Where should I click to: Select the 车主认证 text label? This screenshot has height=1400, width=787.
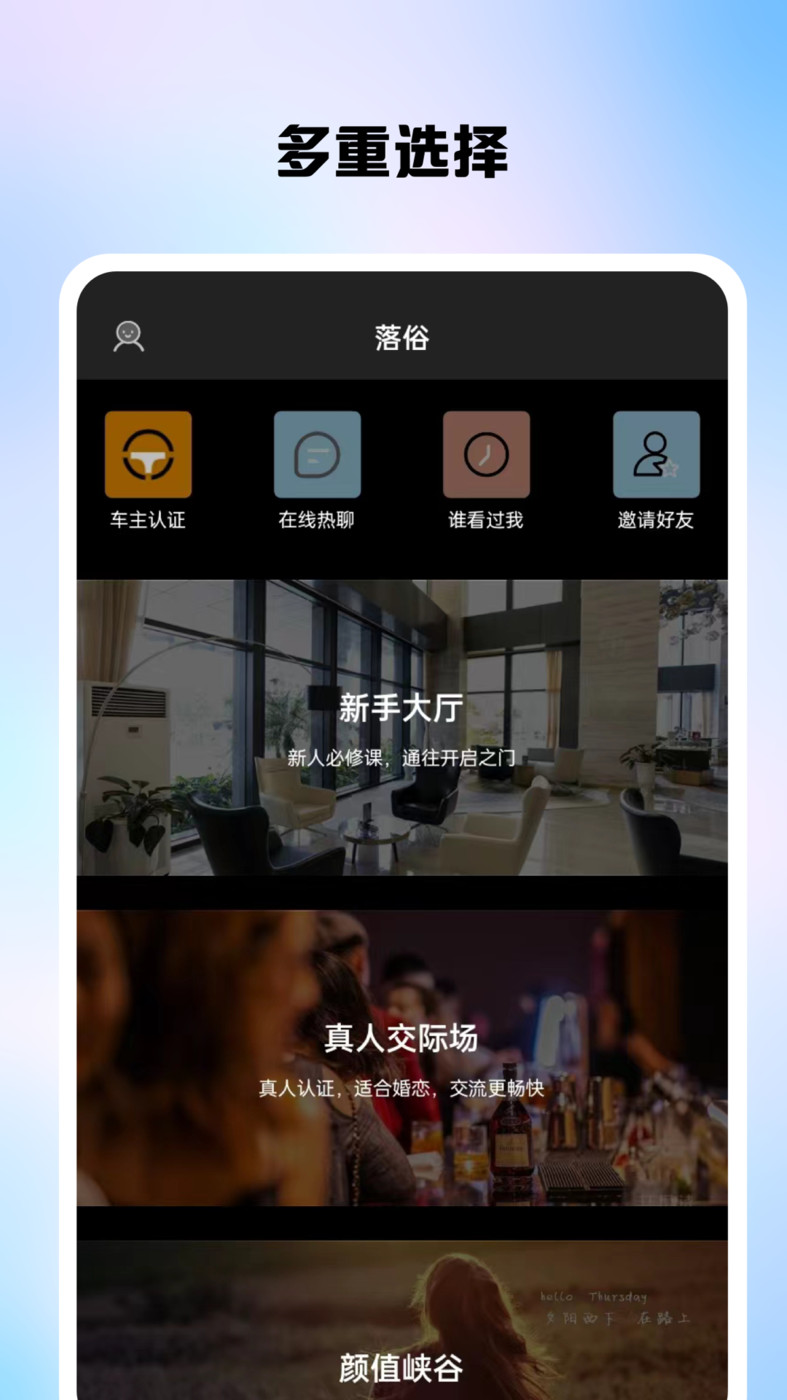pos(148,520)
